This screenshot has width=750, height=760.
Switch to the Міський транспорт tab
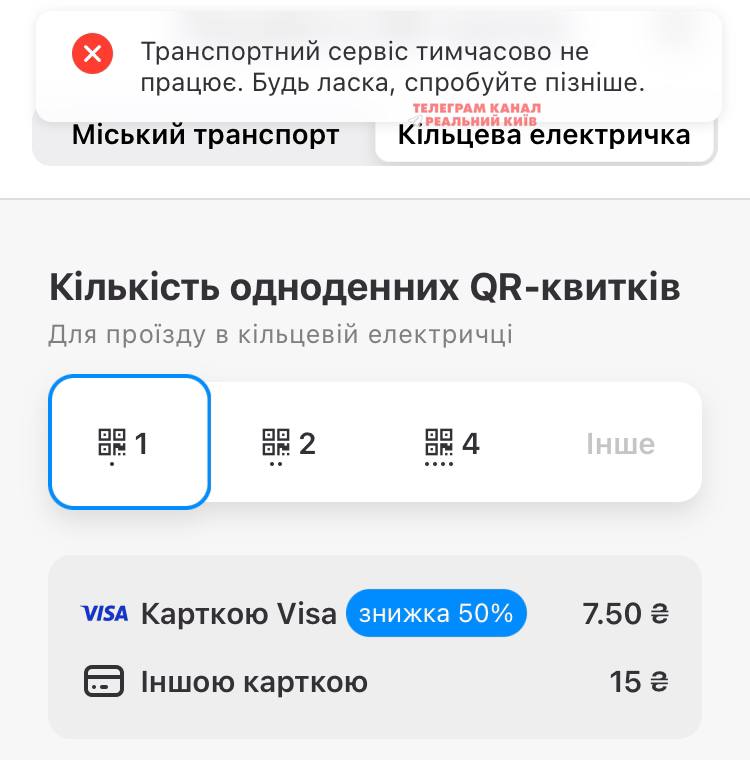pyautogui.click(x=205, y=137)
